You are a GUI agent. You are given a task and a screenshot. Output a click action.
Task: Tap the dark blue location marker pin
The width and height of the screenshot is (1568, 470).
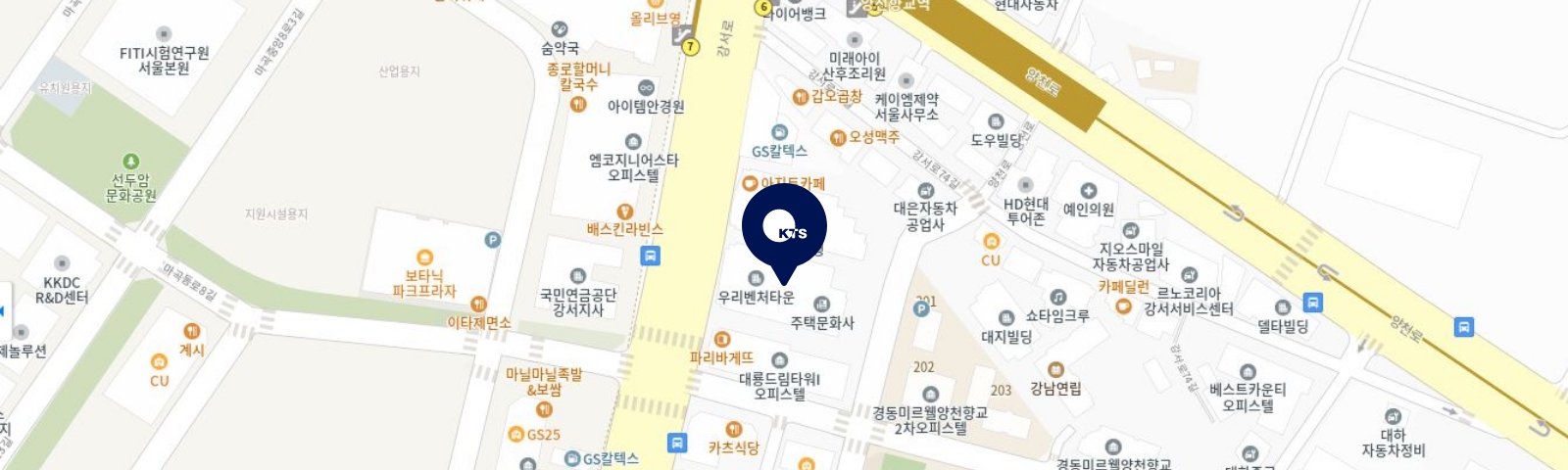pyautogui.click(x=784, y=227)
